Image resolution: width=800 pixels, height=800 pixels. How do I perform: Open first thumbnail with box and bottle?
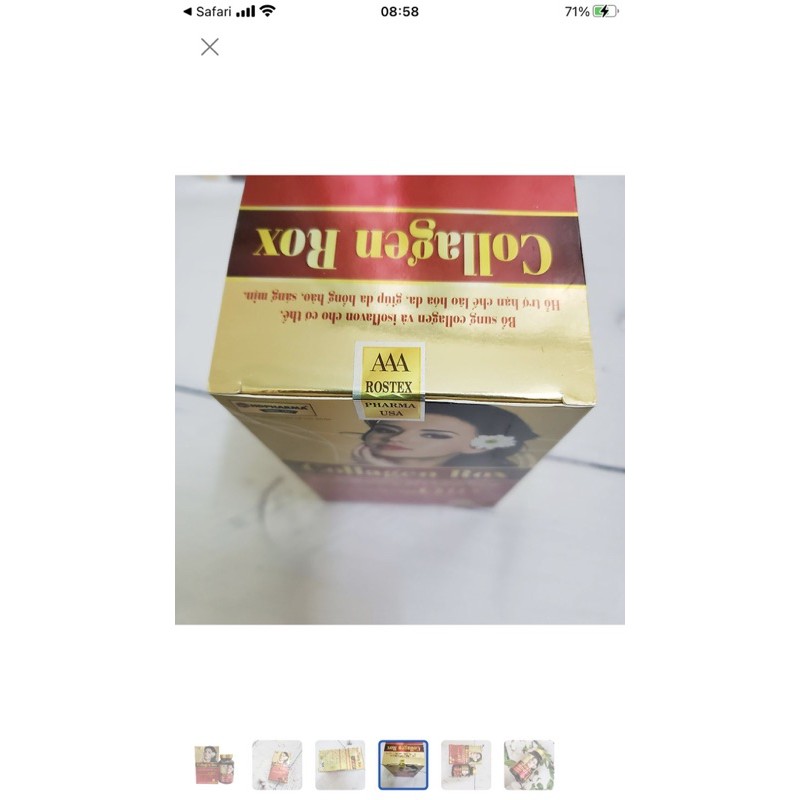click(x=214, y=765)
